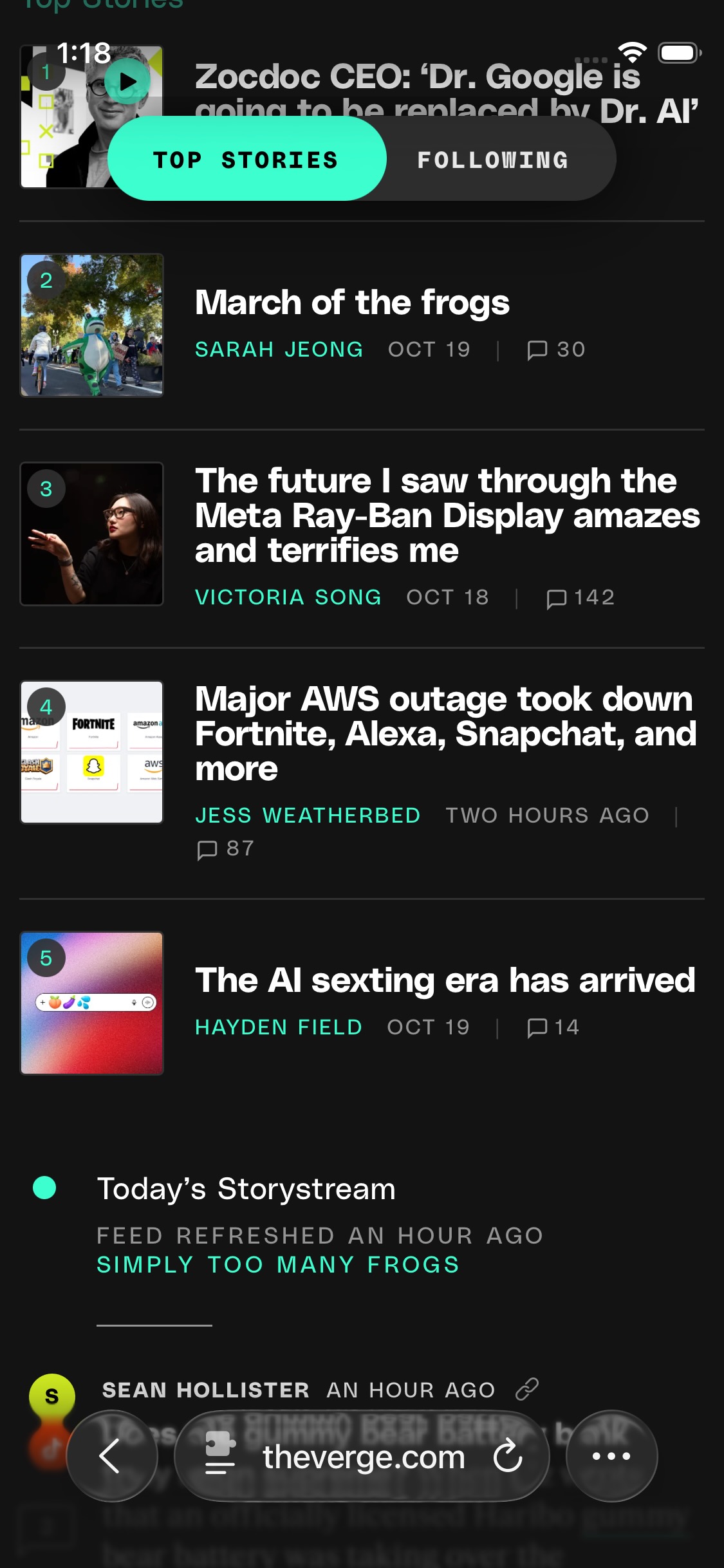The height and width of the screenshot is (1568, 724).
Task: View the 142 comments on the Meta Ray-Ban story
Action: click(x=580, y=597)
